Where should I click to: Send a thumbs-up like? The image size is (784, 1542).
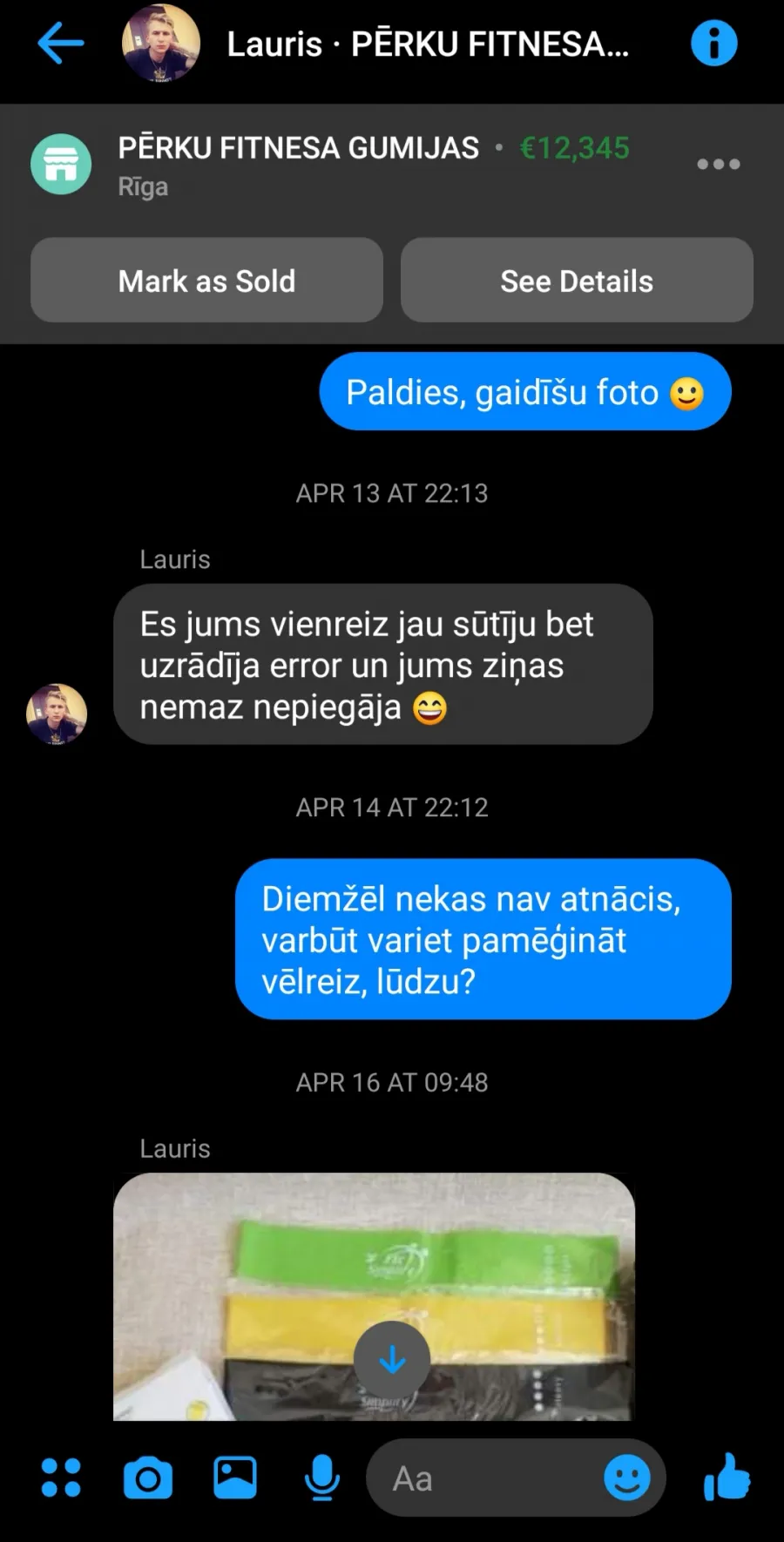(727, 1478)
